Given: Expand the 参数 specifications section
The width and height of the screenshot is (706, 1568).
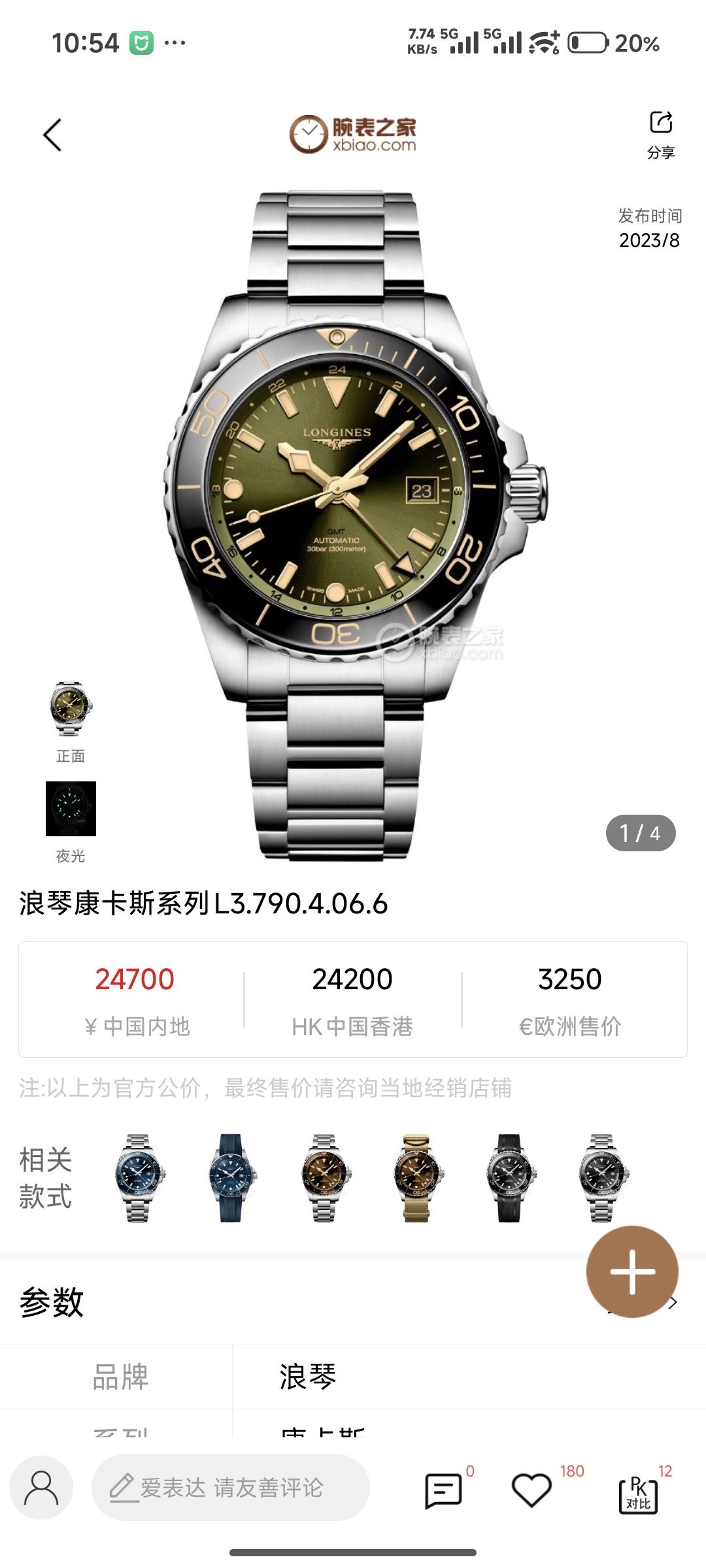Looking at the screenshot, I should 672,1303.
